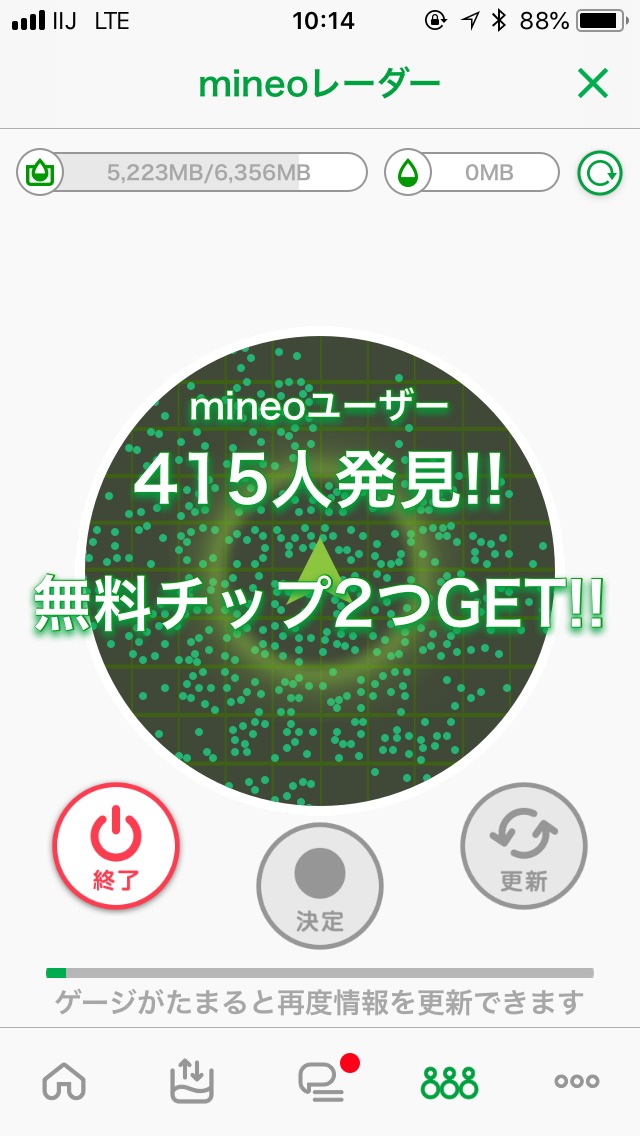This screenshot has width=640, height=1136.
Task: Go to the home tab
Action: (x=64, y=1081)
